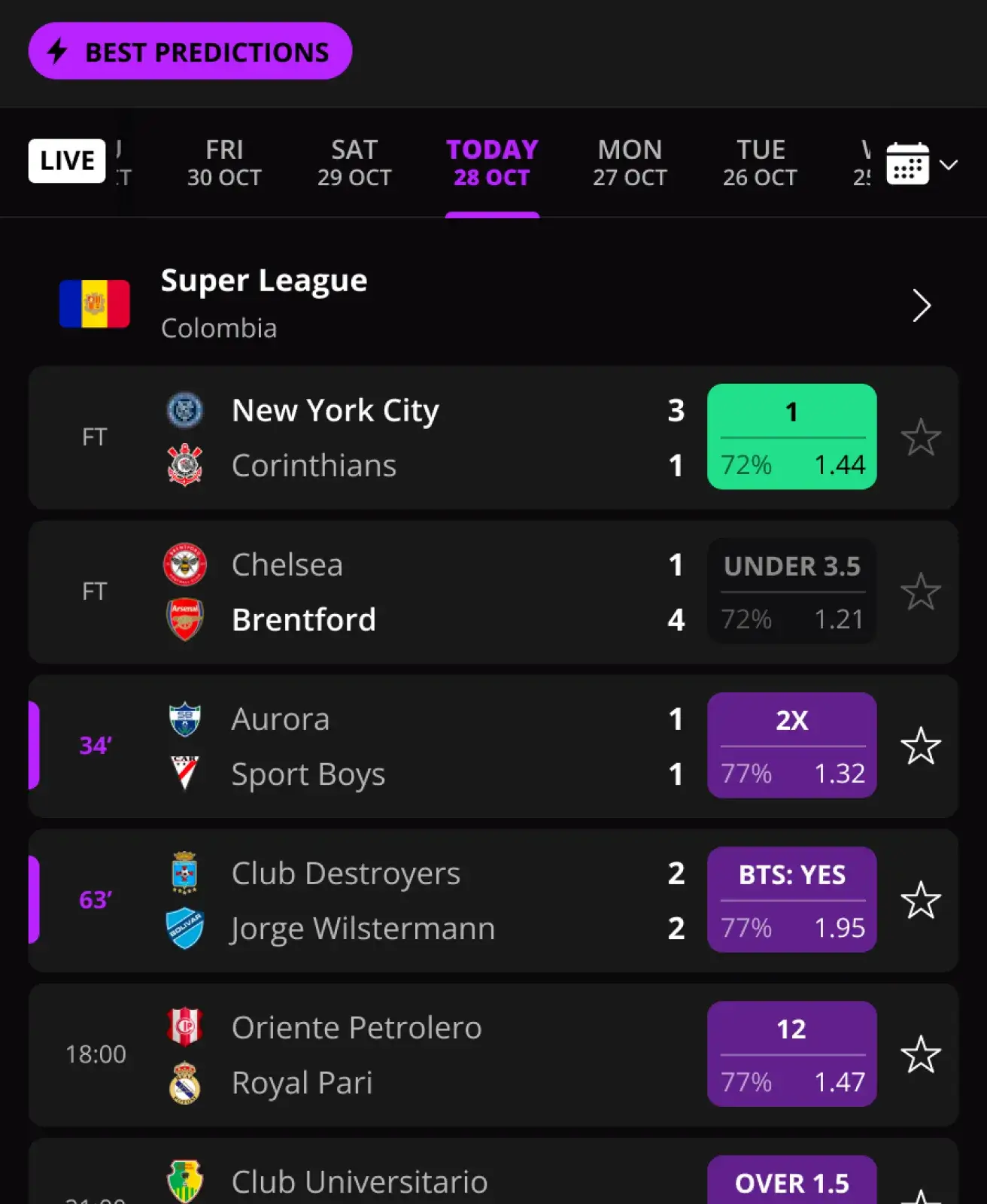987x1204 pixels.
Task: Click the Club Universitario badge
Action: pyautogui.click(x=184, y=1181)
